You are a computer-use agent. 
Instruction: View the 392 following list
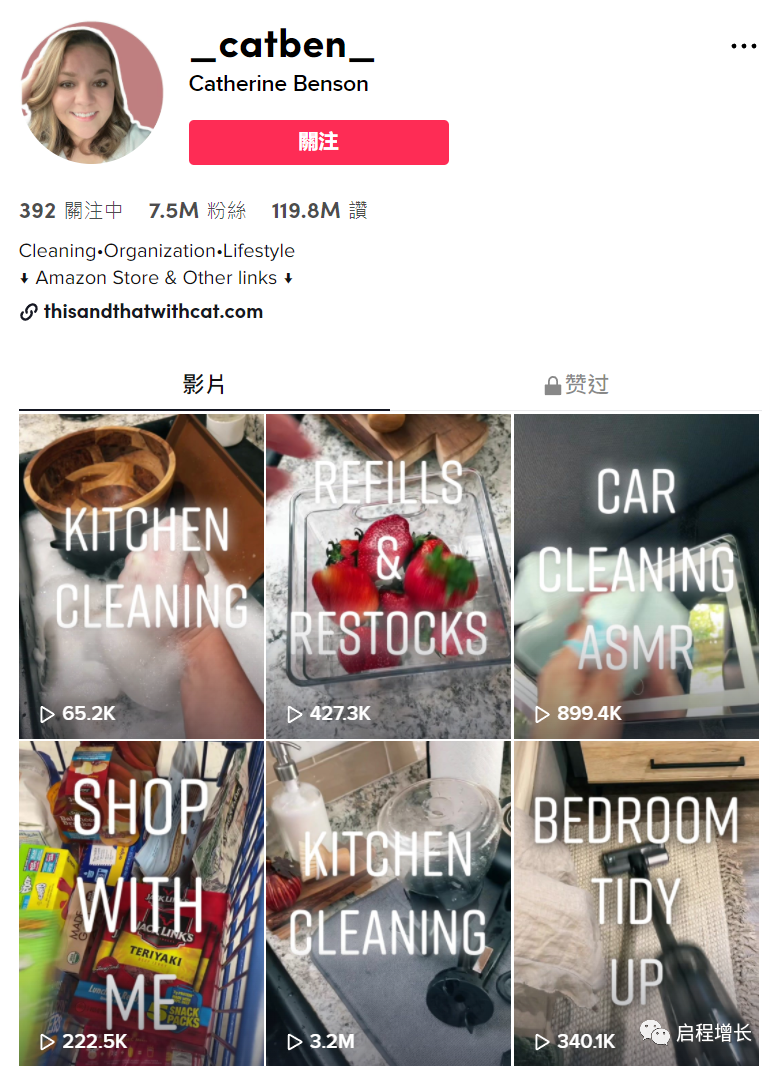(71, 211)
